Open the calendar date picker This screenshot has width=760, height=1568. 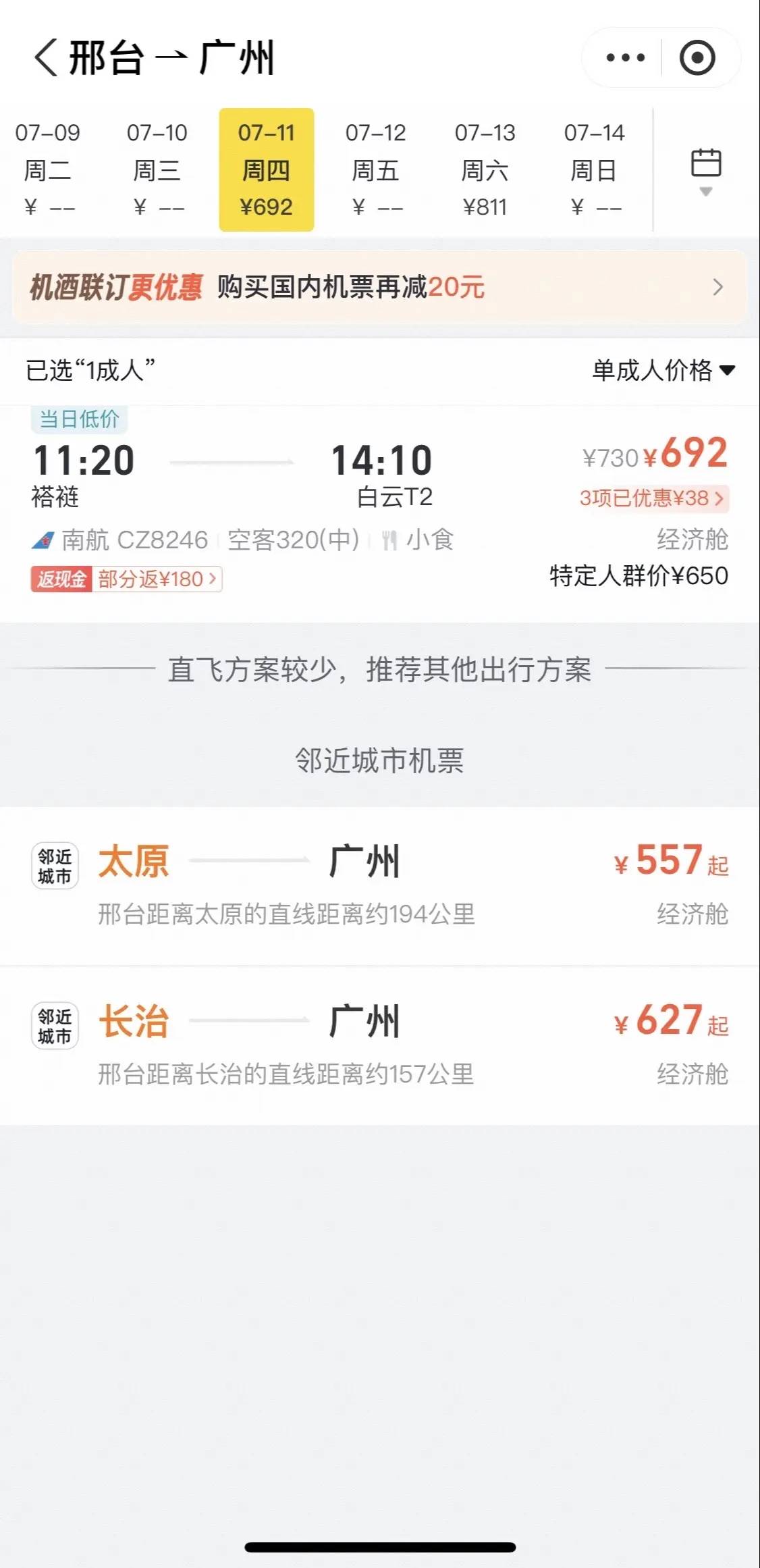tap(706, 169)
